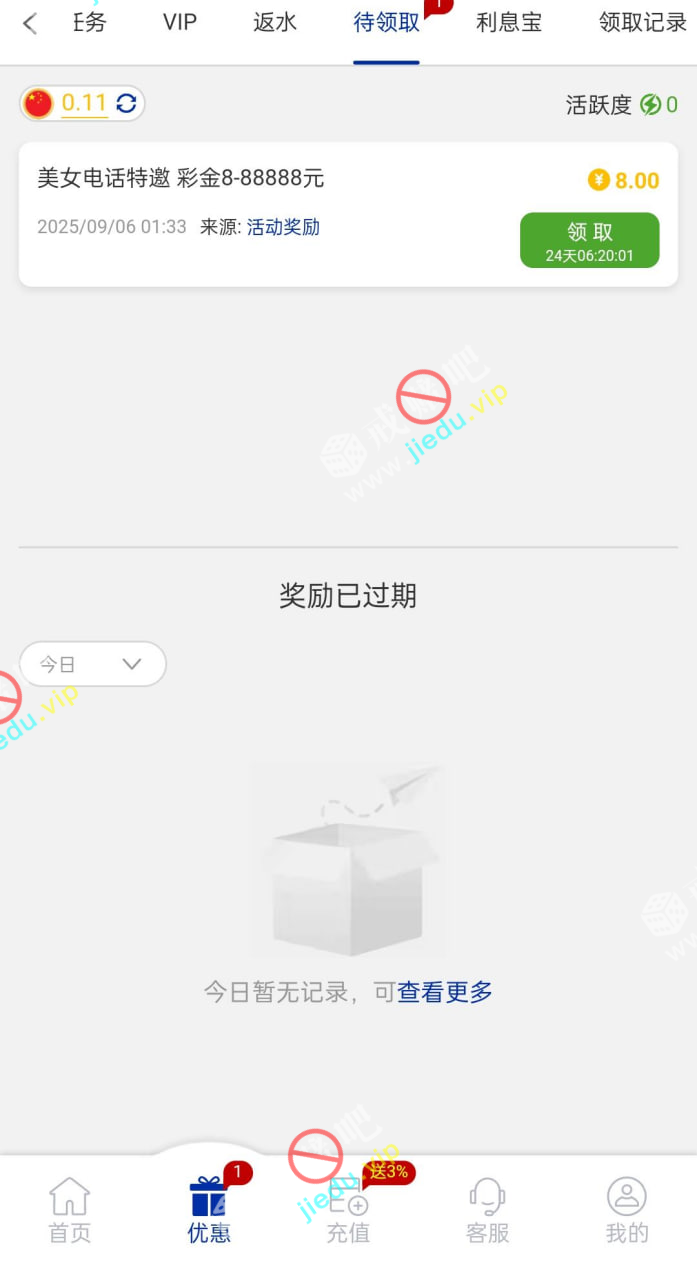The height and width of the screenshot is (1280, 697).
Task: Select the 优惠 bottom tab
Action: [x=209, y=1210]
